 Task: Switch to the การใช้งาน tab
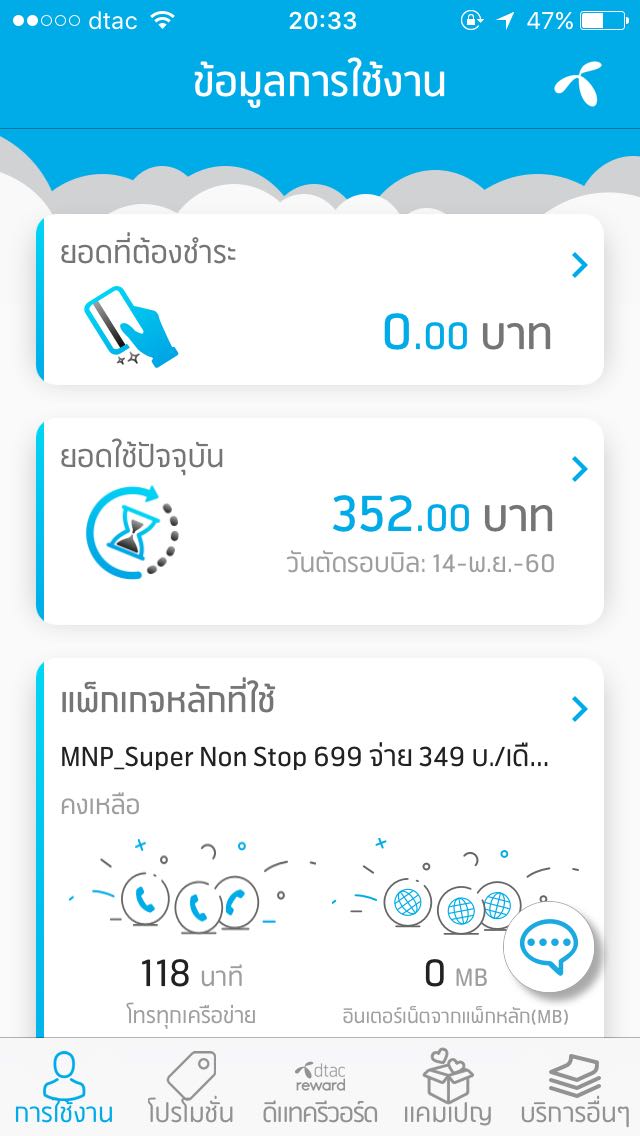(x=63, y=1087)
